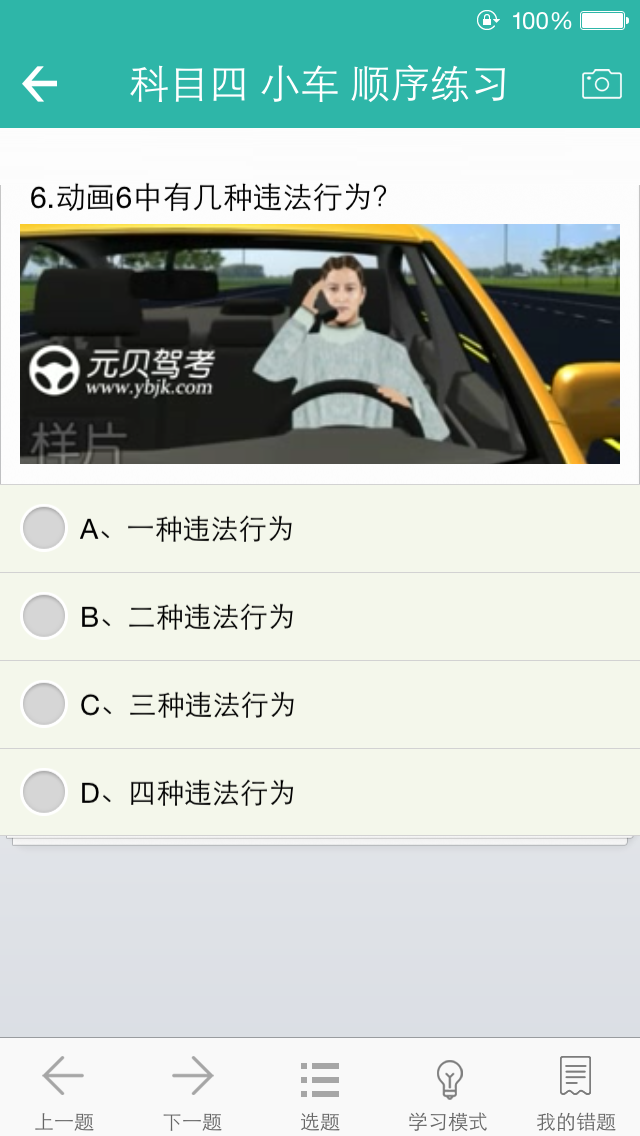Go back using the top-left arrow
Viewport: 640px width, 1136px height.
coord(40,84)
